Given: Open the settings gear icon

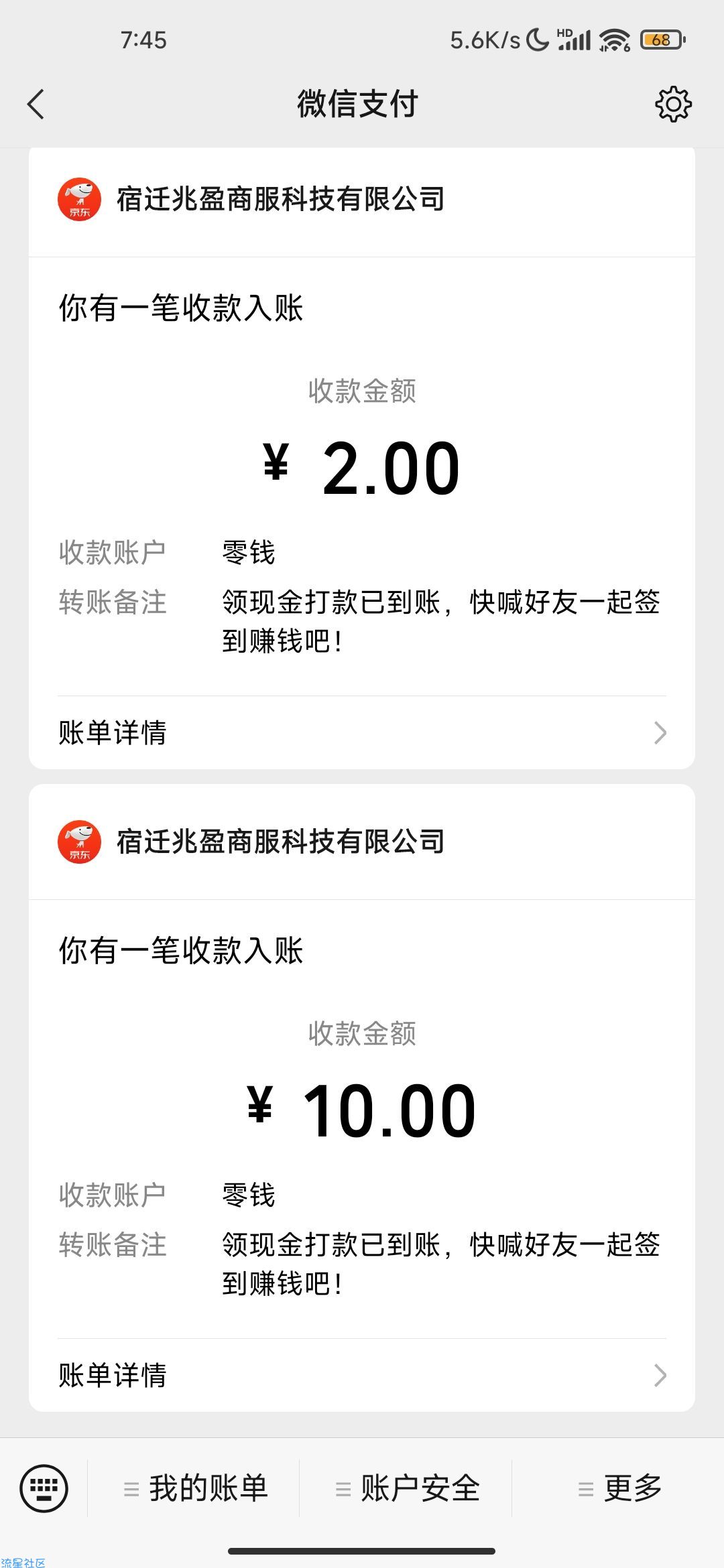Looking at the screenshot, I should coord(673,105).
